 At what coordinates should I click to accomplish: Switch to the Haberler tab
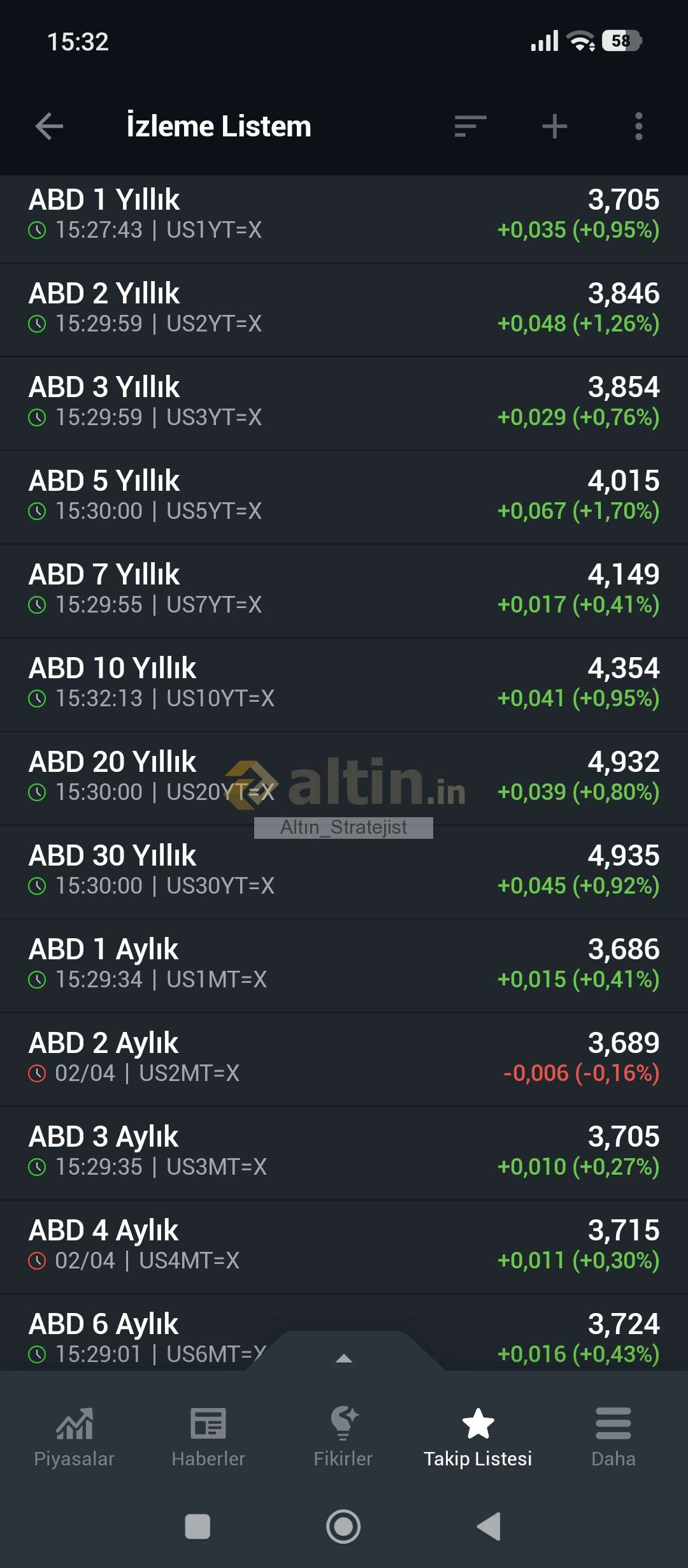pyautogui.click(x=208, y=1437)
